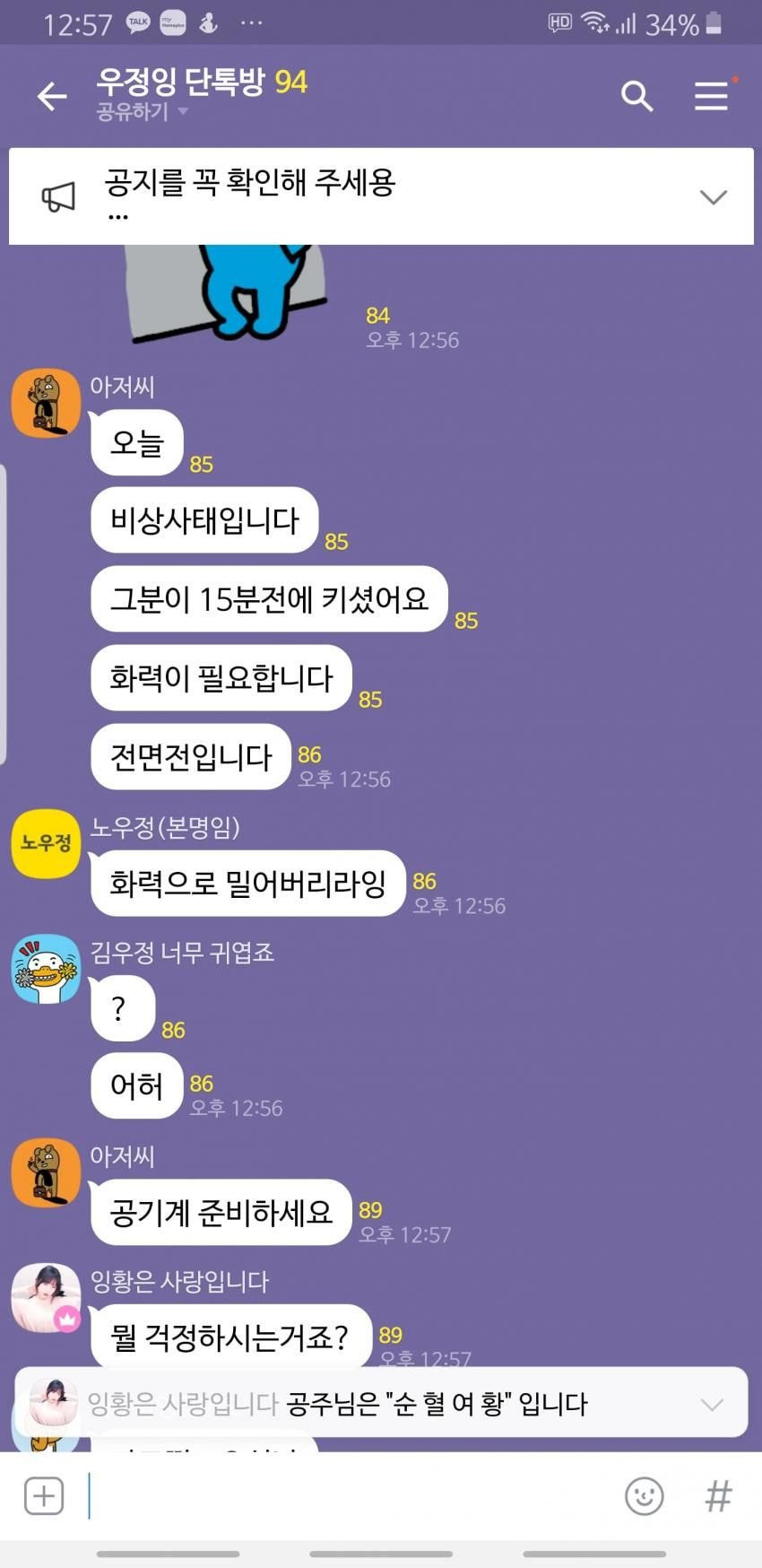Open the emoticon picker
Screen dimensions: 762x1568
[x=644, y=1496]
